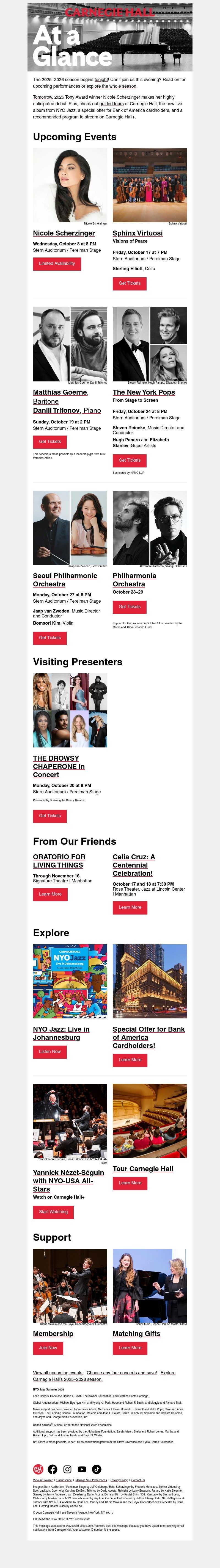Viewport: 220px width, 1568px height.
Task: Open The New York Pops event link
Action: (143, 392)
